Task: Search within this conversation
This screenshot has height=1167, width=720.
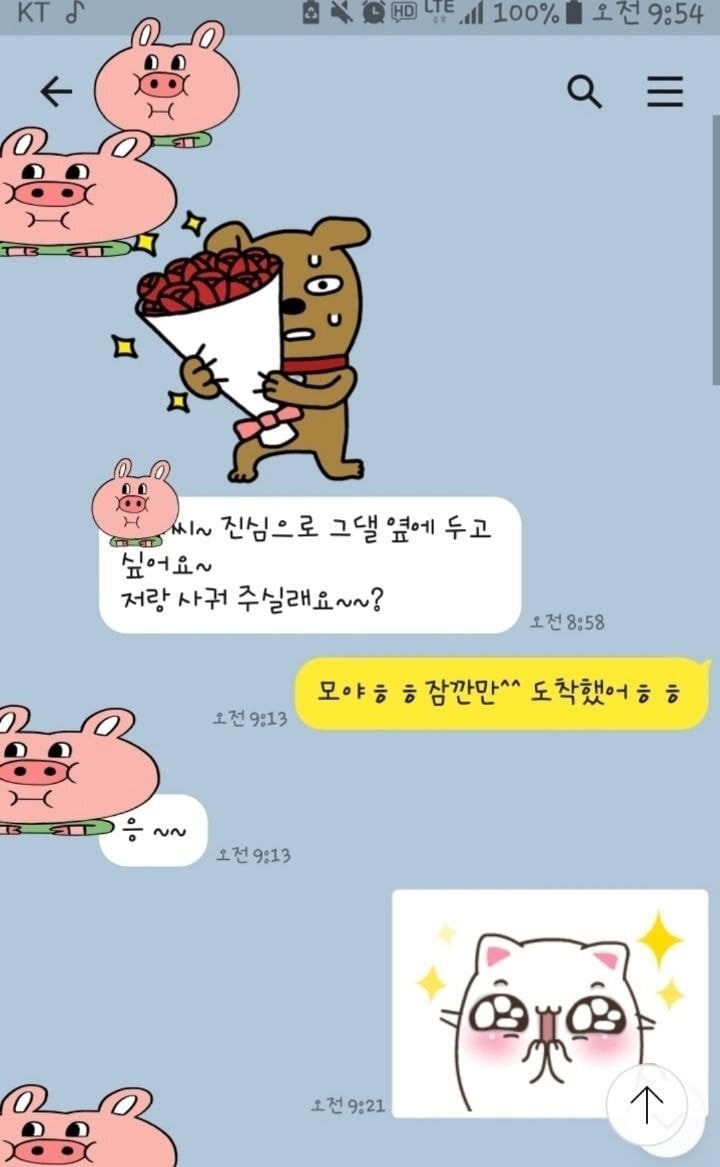Action: (x=584, y=92)
